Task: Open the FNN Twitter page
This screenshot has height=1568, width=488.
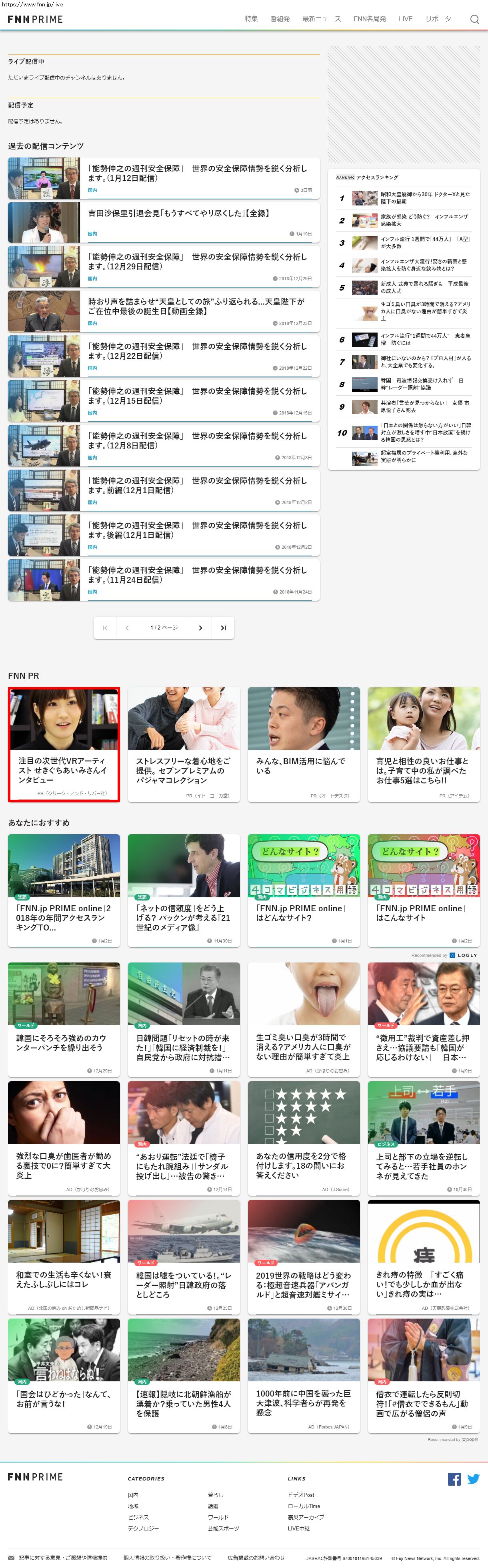Action: [x=473, y=1479]
